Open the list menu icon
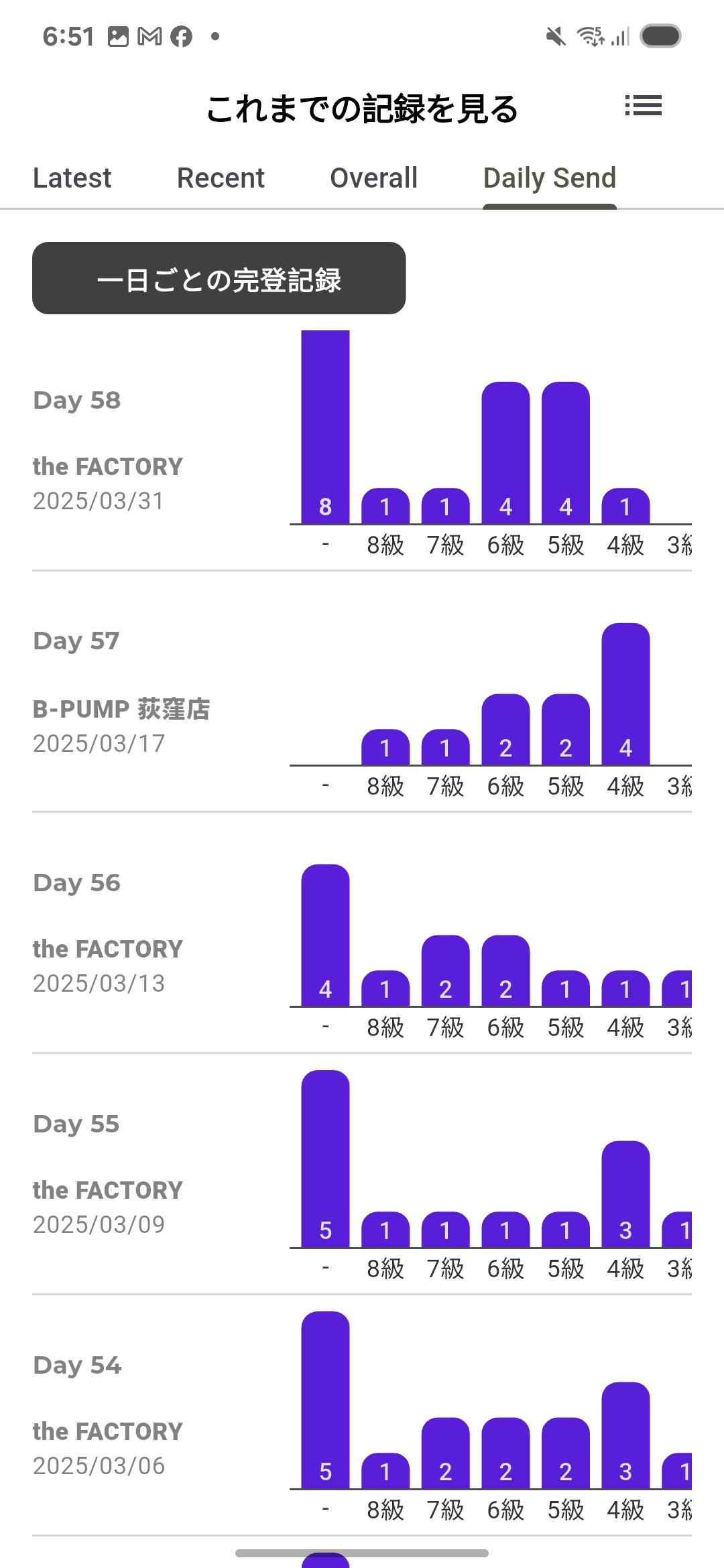The image size is (724, 1568). pyautogui.click(x=643, y=106)
